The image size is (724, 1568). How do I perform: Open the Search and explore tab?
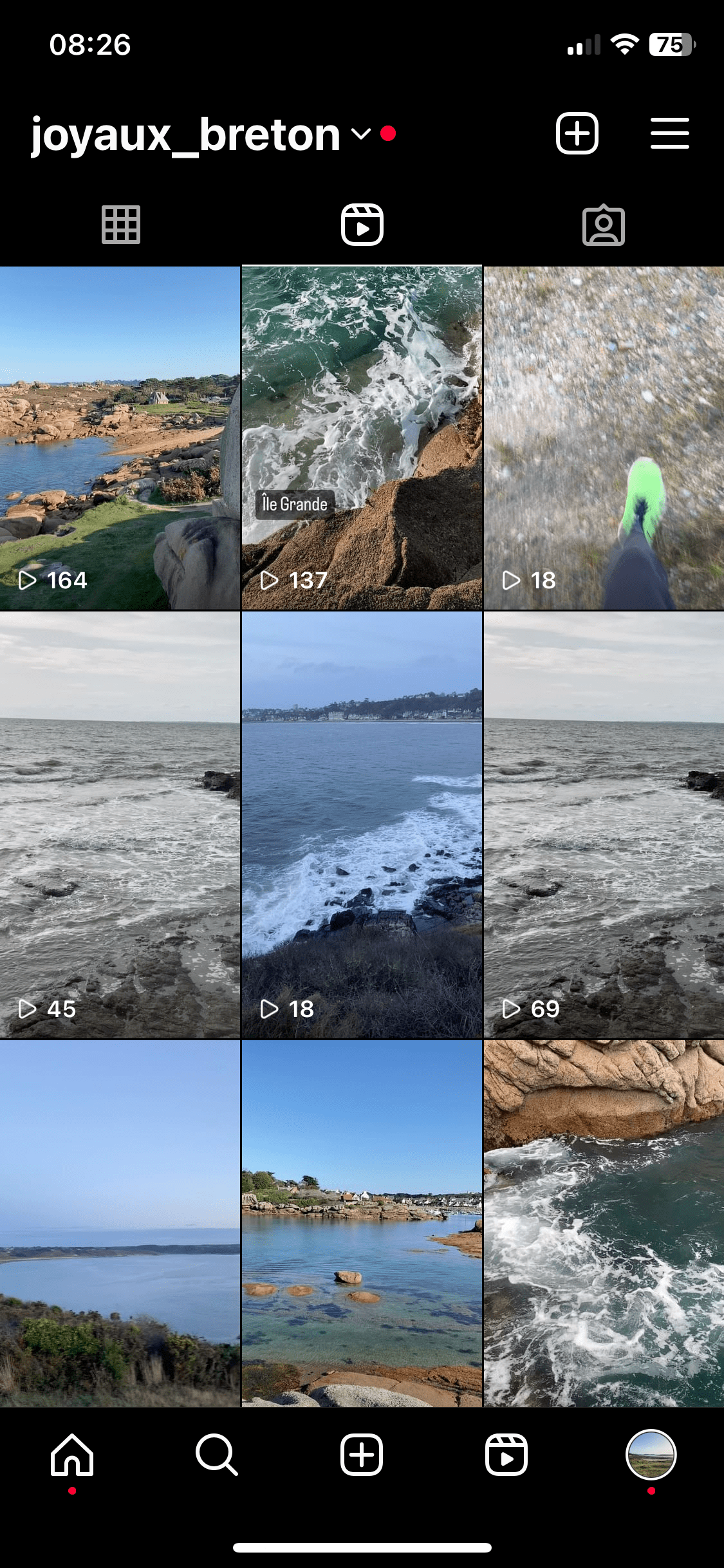tap(217, 1455)
